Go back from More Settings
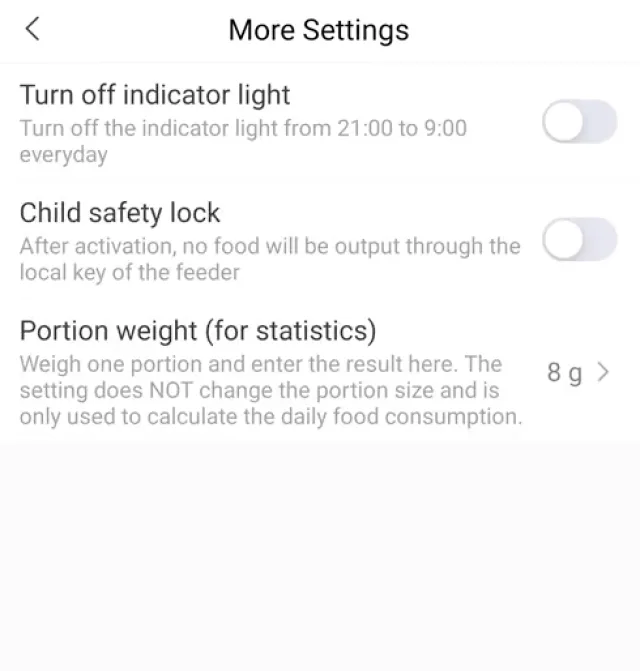Viewport: 640px width, 671px height. click(32, 29)
